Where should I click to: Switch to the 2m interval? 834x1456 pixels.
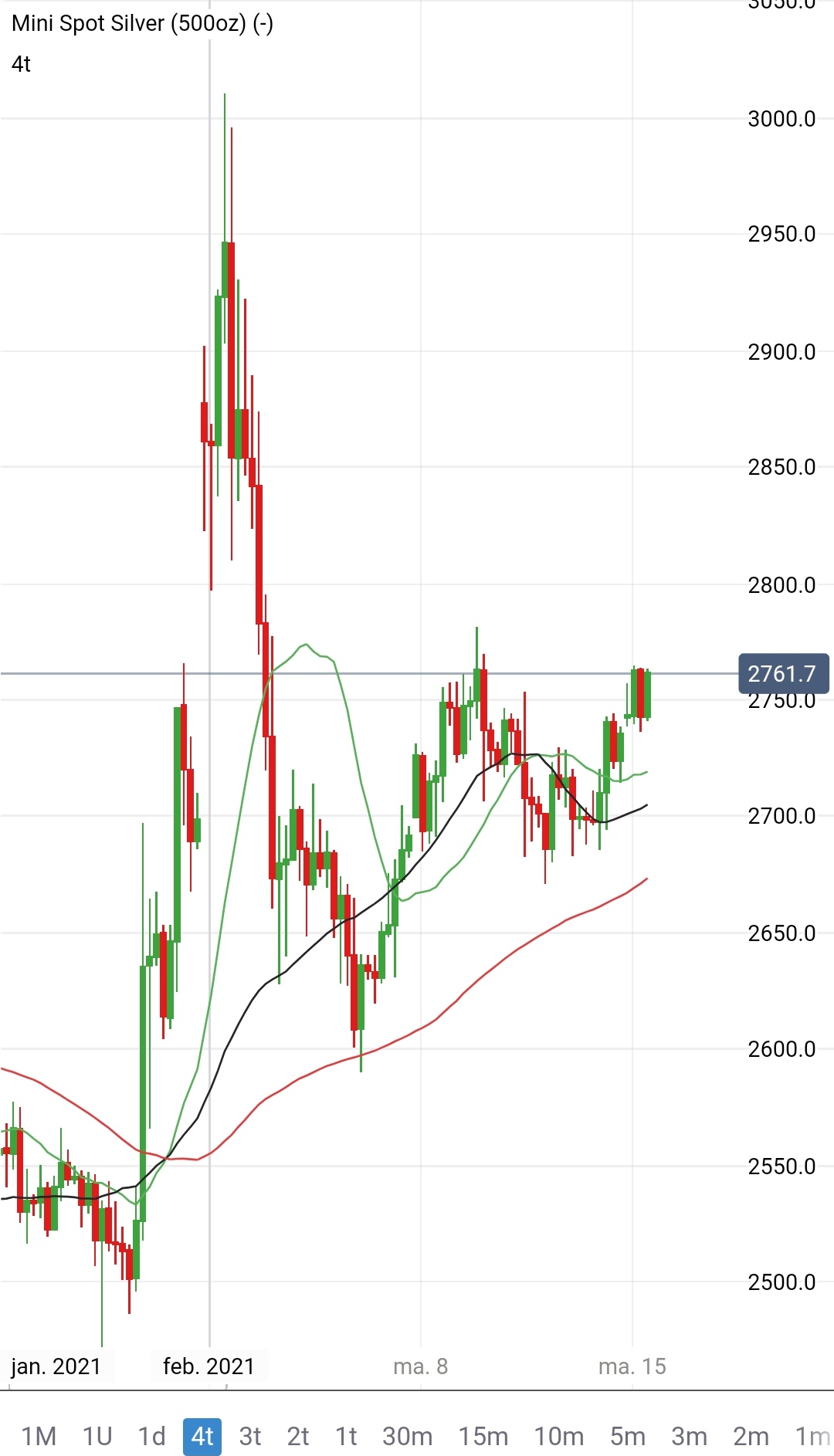tap(751, 1437)
